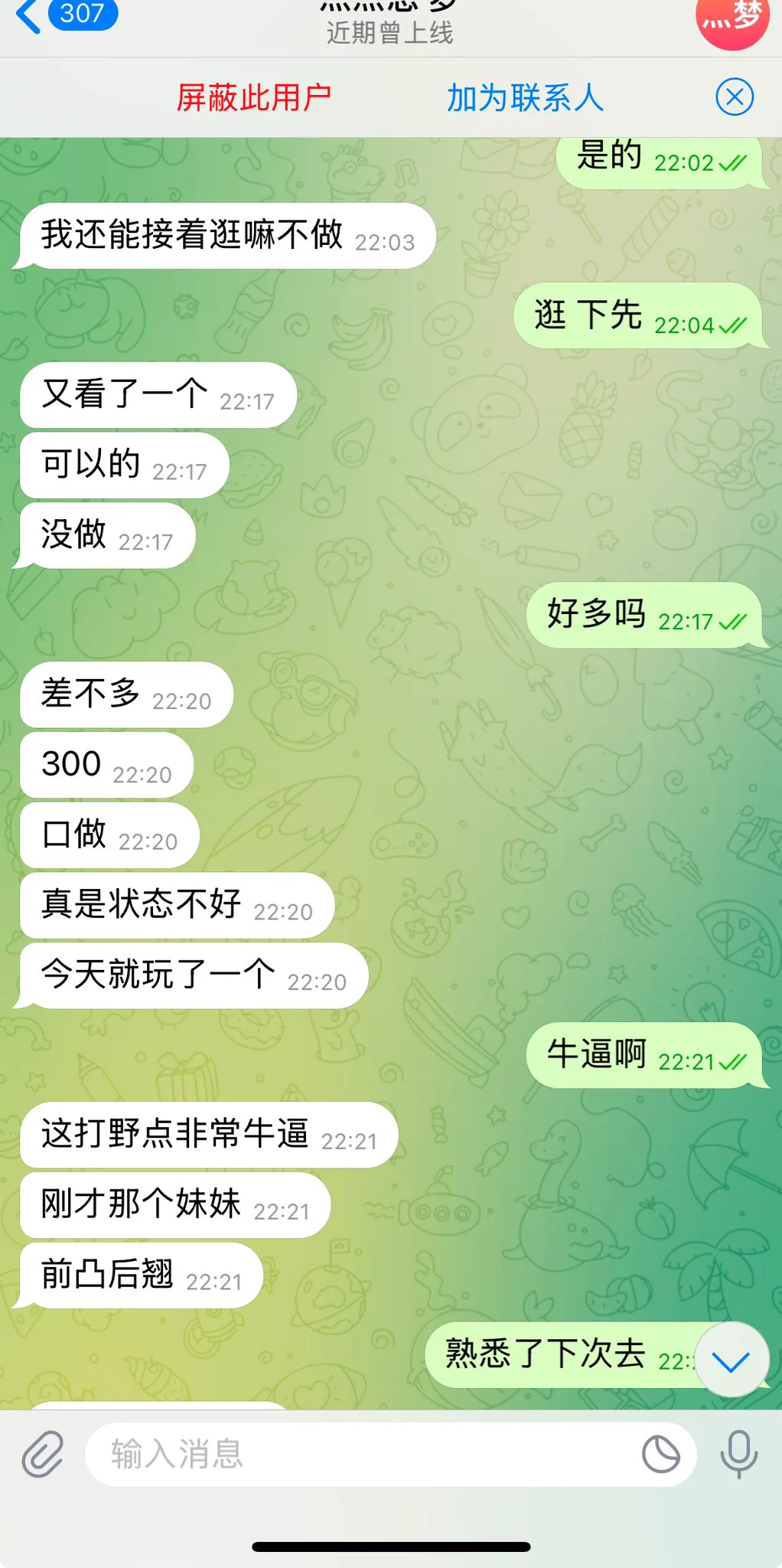The image size is (782, 1568).
Task: Focus the 输入消息 message field
Action: [360, 1454]
